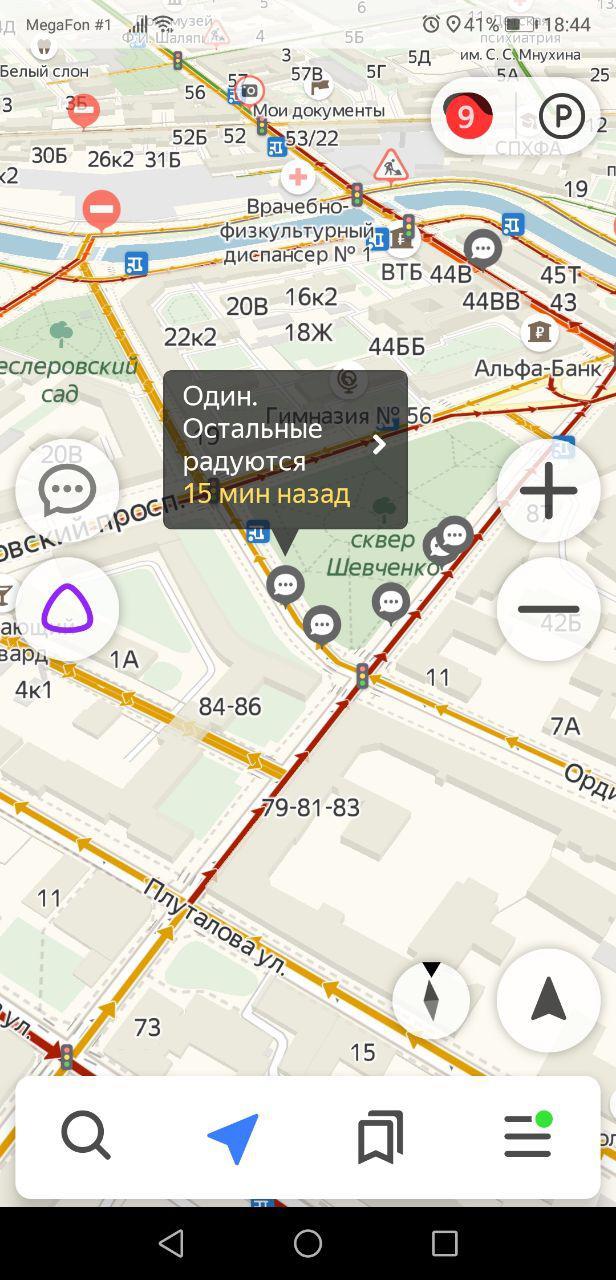Open the navigation route tab
The width and height of the screenshot is (616, 1280).
234,1137
